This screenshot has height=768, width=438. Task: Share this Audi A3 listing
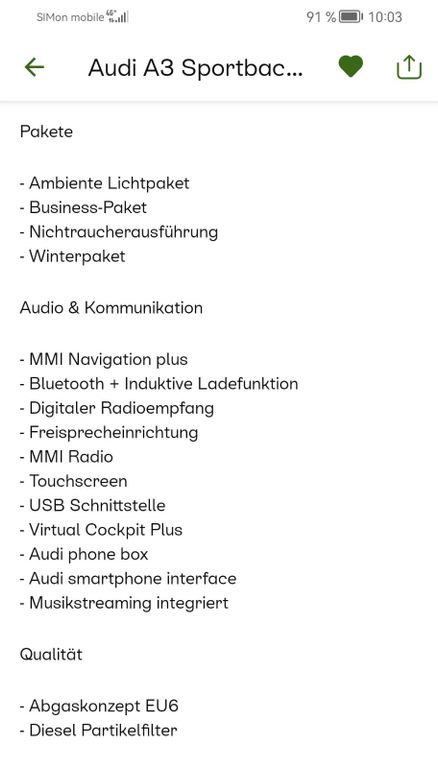pyautogui.click(x=409, y=67)
